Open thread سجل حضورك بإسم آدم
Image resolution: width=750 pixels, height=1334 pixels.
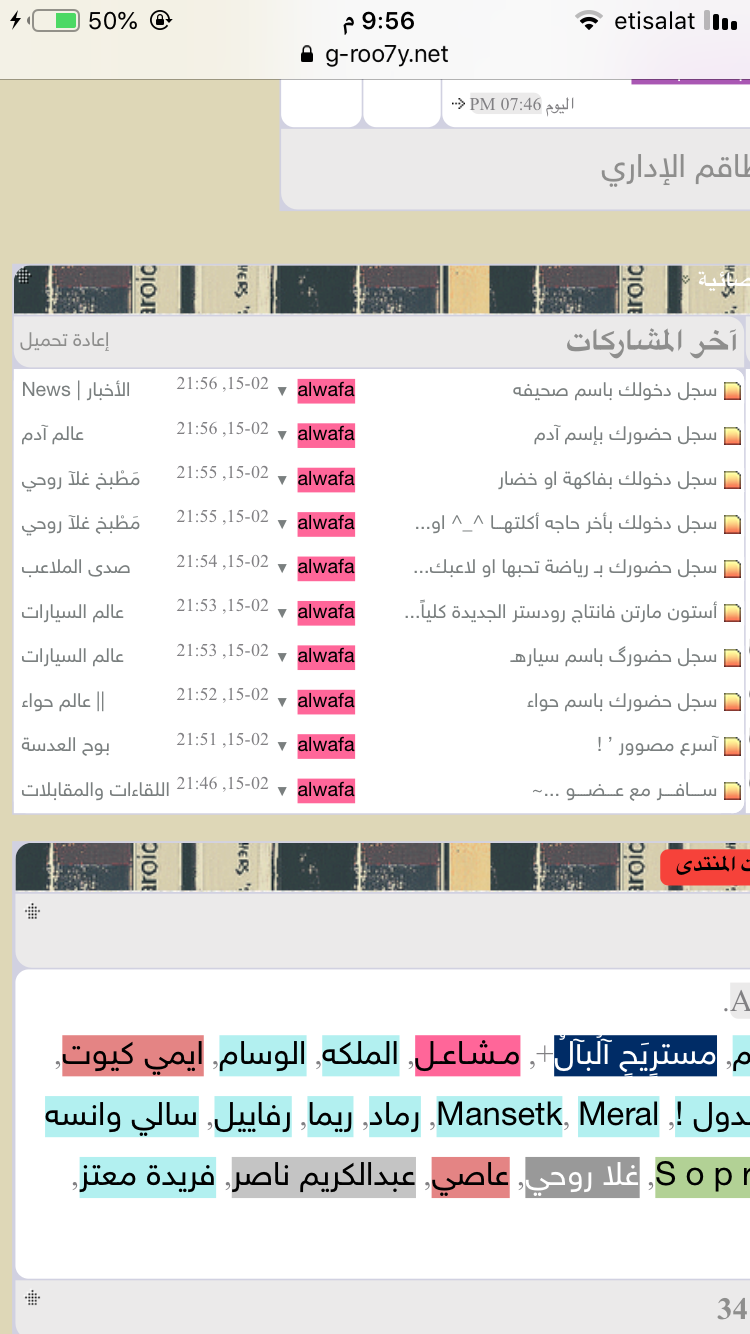[x=626, y=435]
